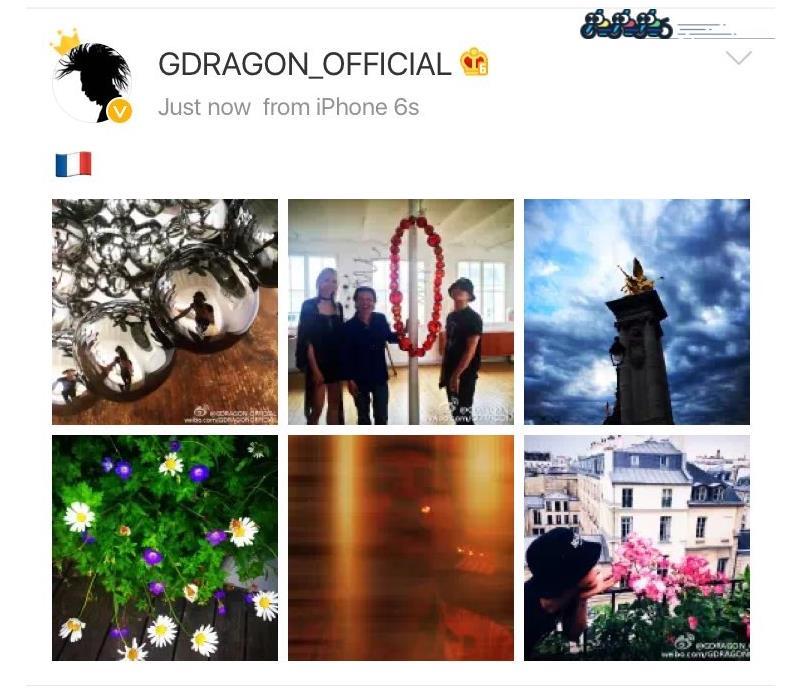View the photo with the red bead necklace

click(x=401, y=312)
